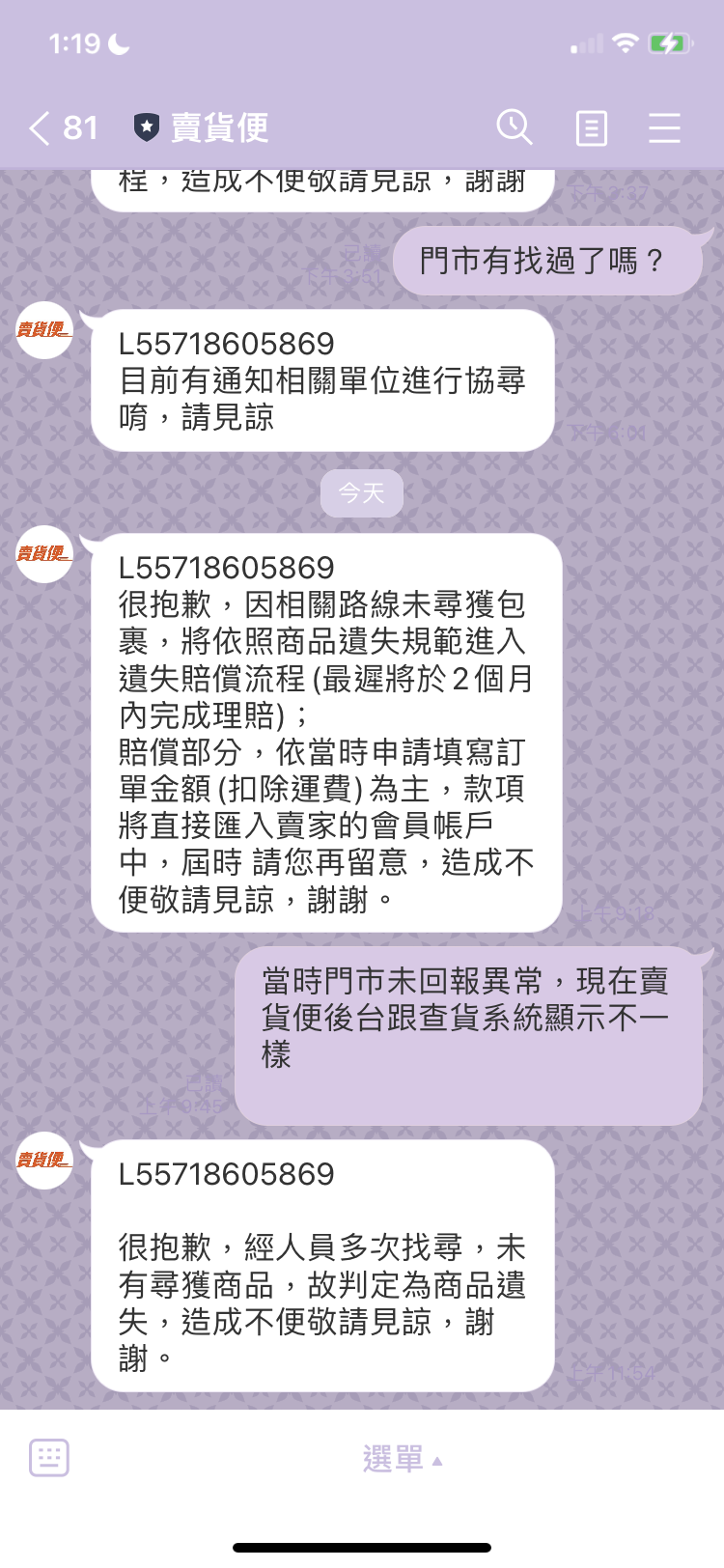Search within the 賣貨便 chat
Viewport: 724px width, 1568px height.
[x=515, y=126]
